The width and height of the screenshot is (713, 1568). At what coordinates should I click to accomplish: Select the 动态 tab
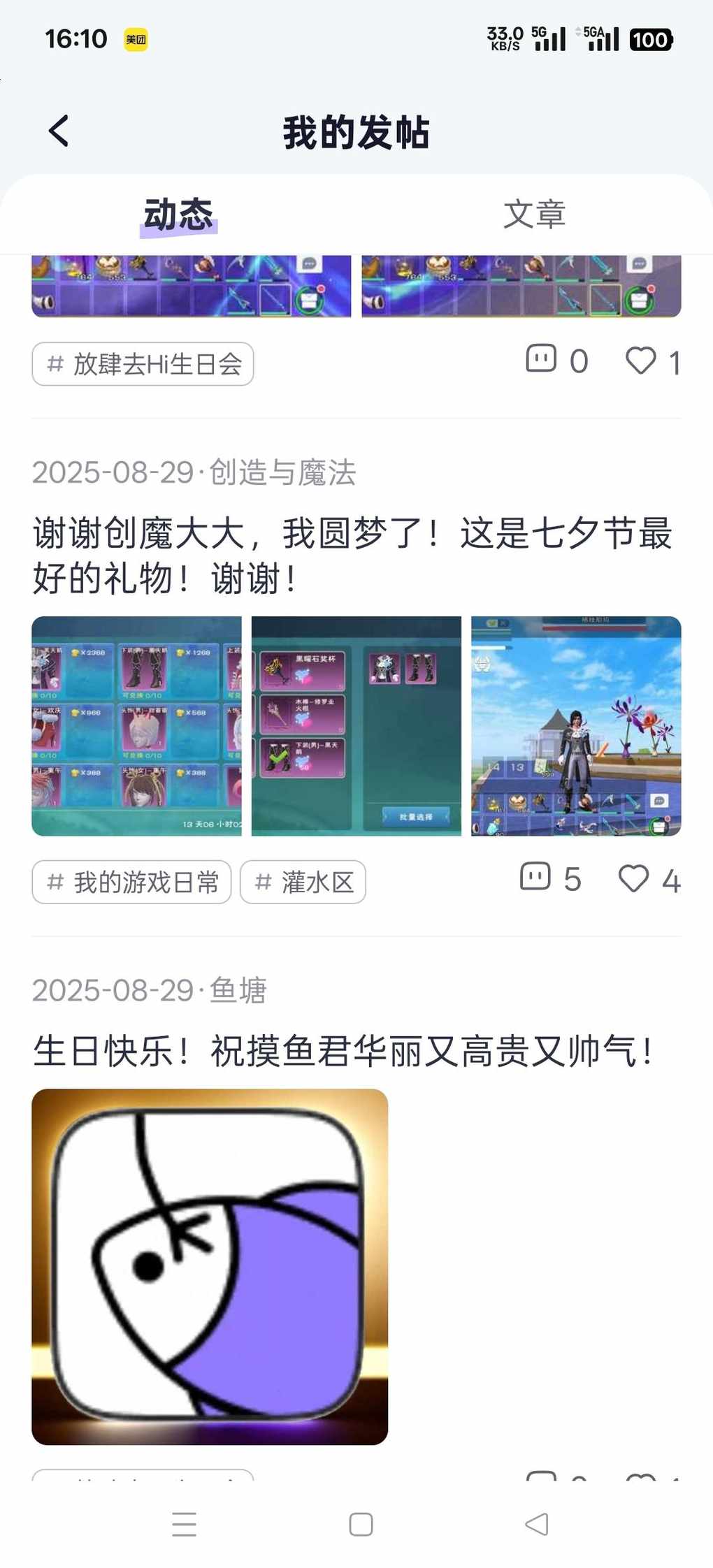[x=179, y=214]
